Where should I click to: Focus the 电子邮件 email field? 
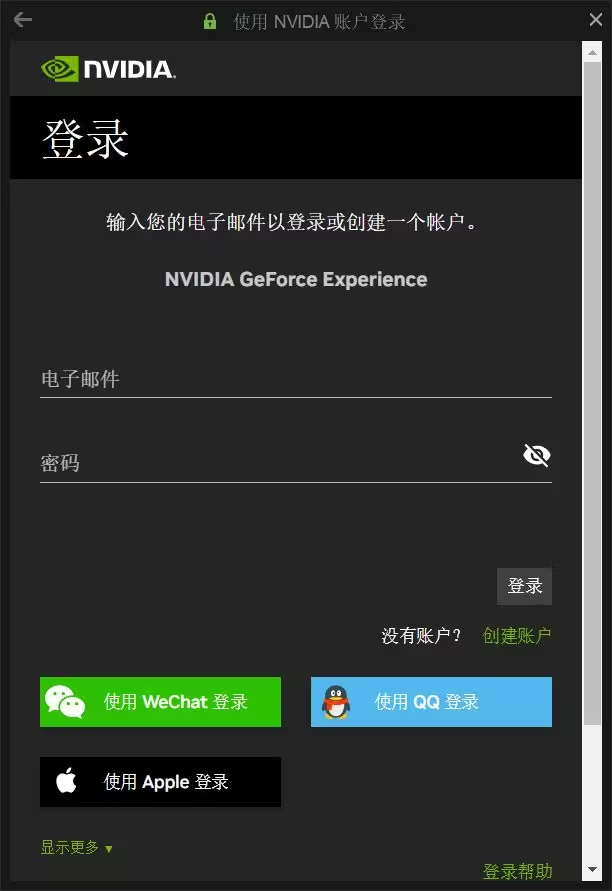(x=295, y=380)
